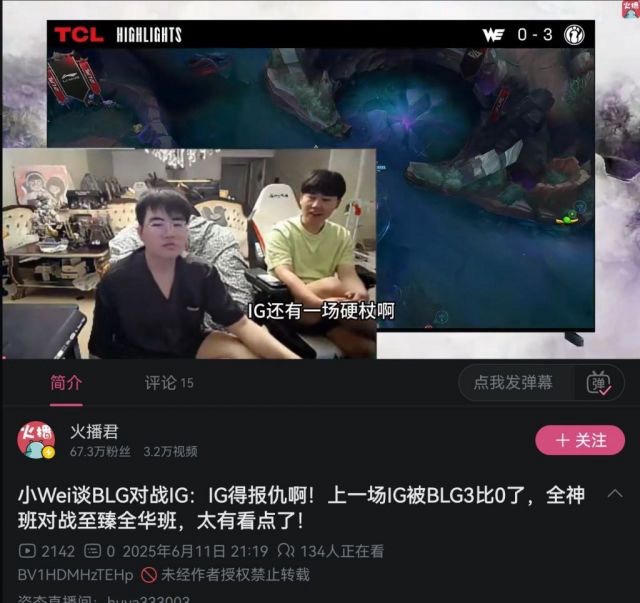Toggle the 弹 danmaku display icon

point(599,383)
